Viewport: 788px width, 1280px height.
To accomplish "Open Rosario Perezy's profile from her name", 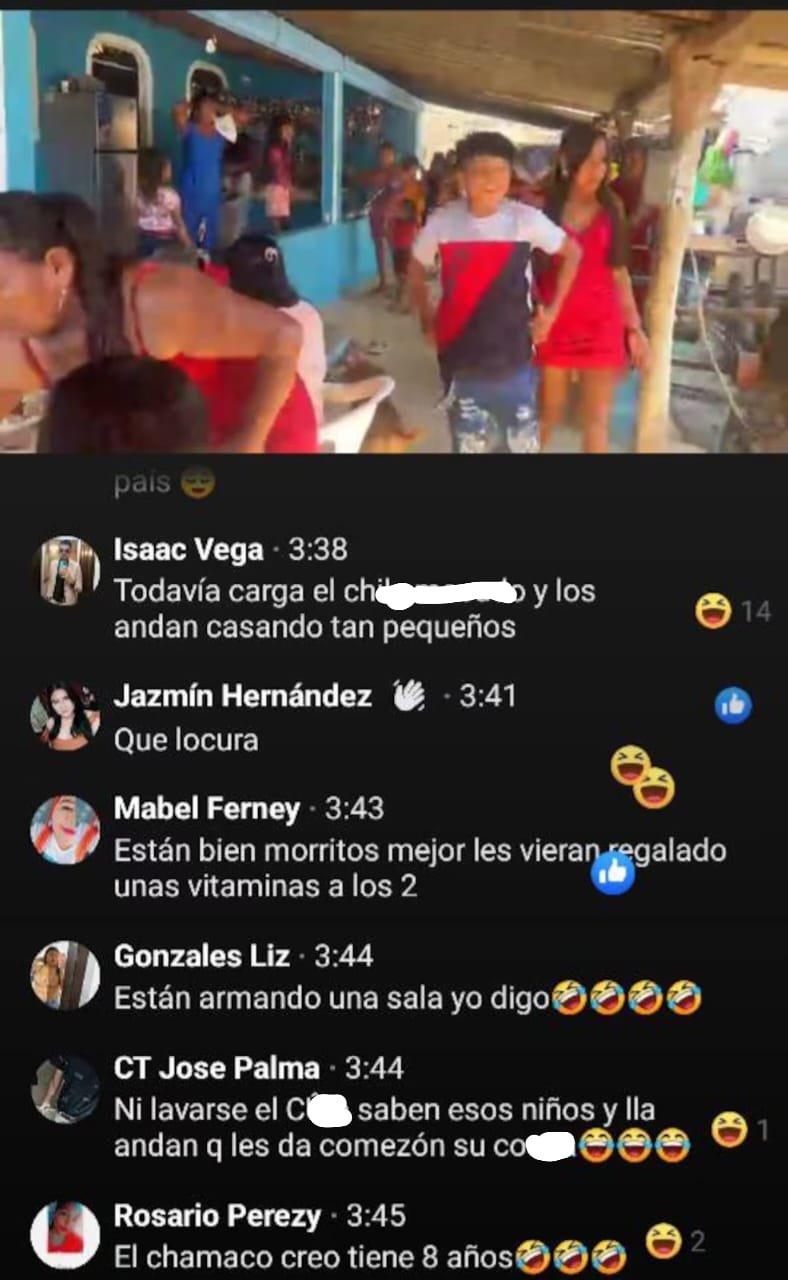I will [x=216, y=1216].
